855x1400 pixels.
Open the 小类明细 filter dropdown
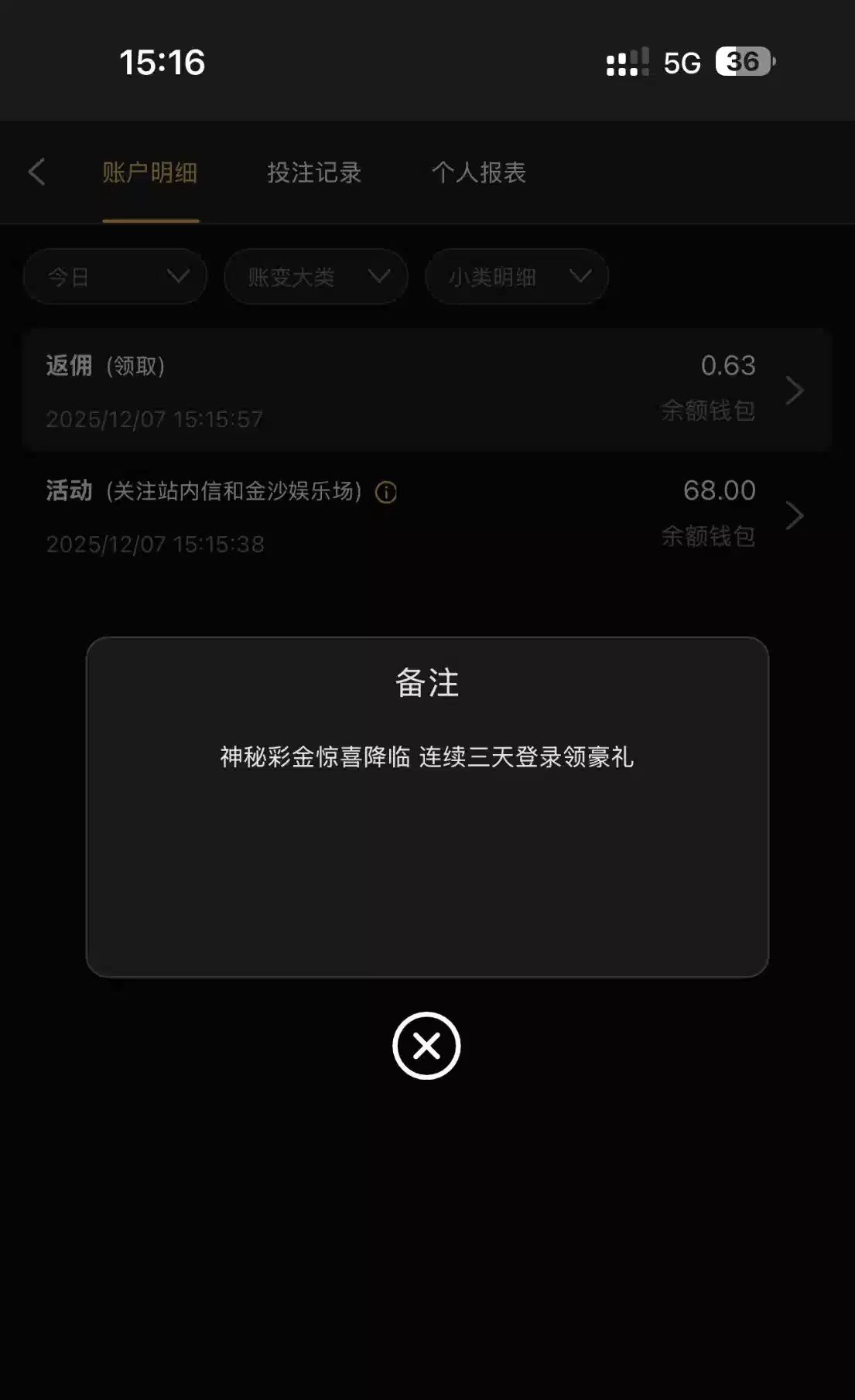point(517,276)
